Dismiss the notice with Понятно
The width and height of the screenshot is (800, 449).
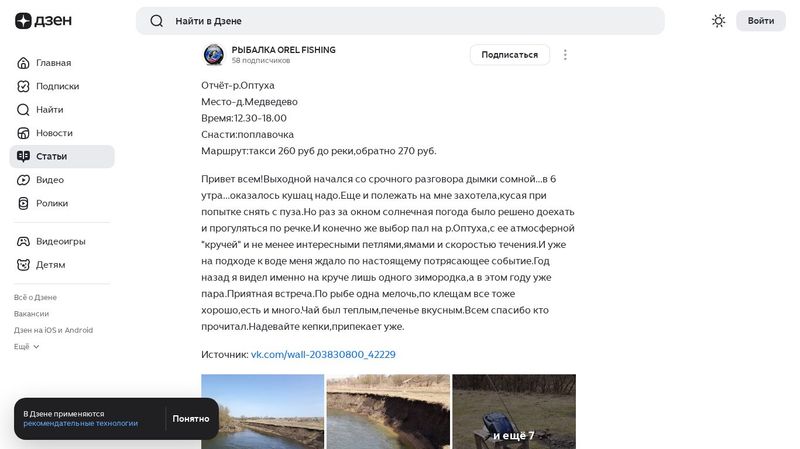190,419
